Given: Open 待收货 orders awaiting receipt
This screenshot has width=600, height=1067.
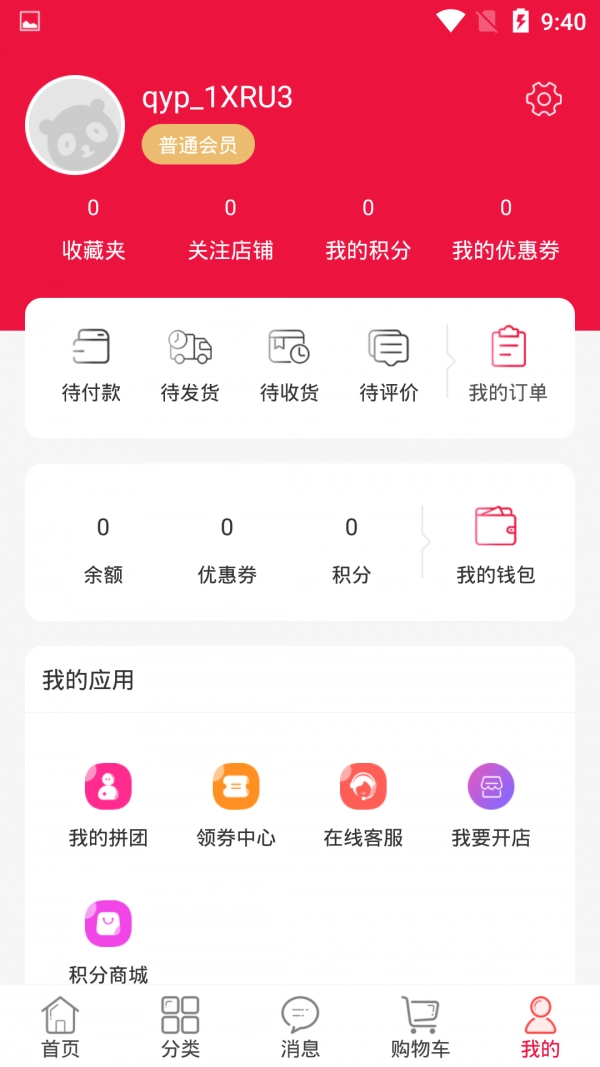Looking at the screenshot, I should pyautogui.click(x=289, y=366).
